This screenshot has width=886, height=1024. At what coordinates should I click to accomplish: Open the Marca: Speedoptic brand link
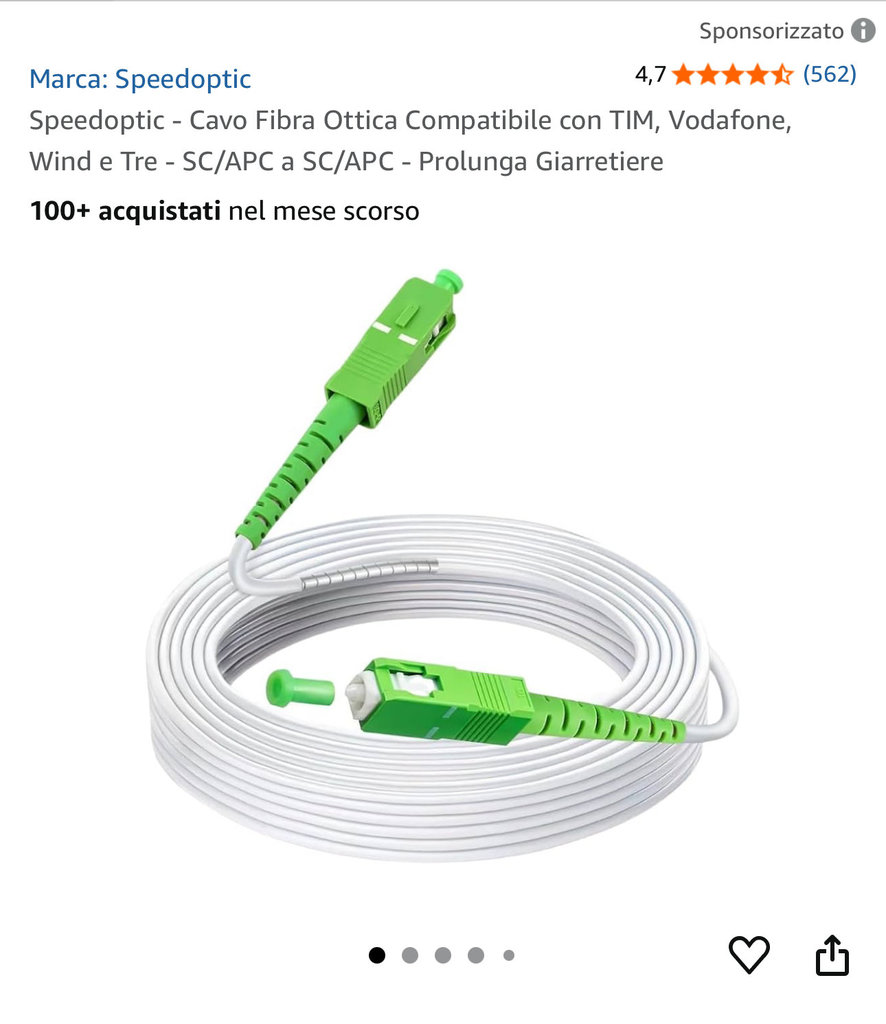pyautogui.click(x=140, y=78)
